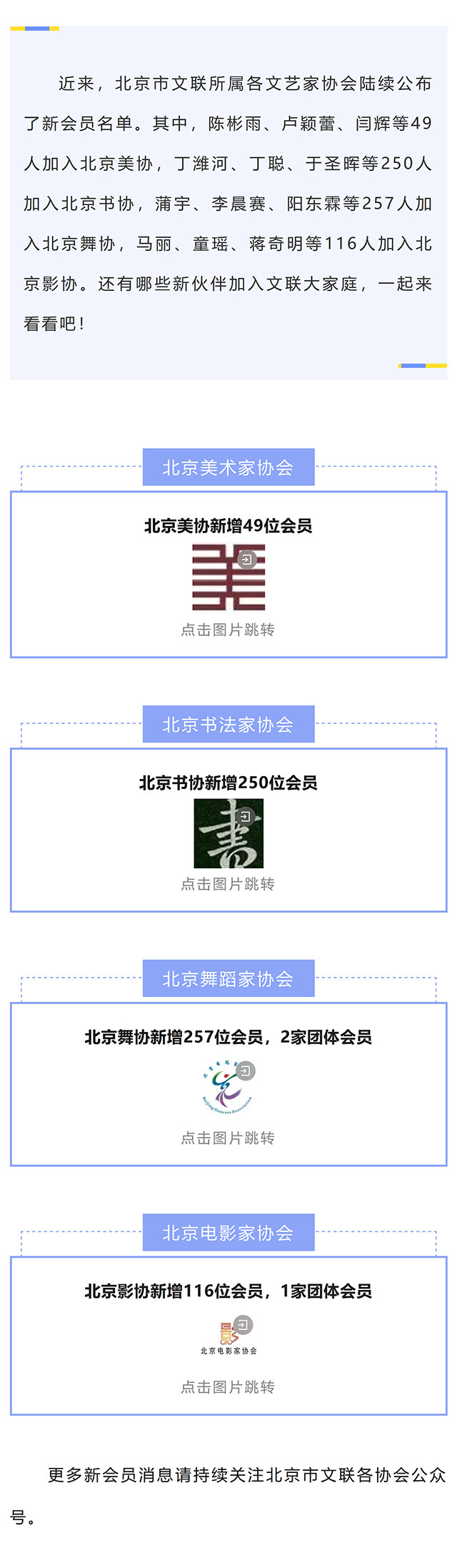The height and width of the screenshot is (1568, 457).
Task: Open the 北京电影家协会 logo image link
Action: 228,1337
